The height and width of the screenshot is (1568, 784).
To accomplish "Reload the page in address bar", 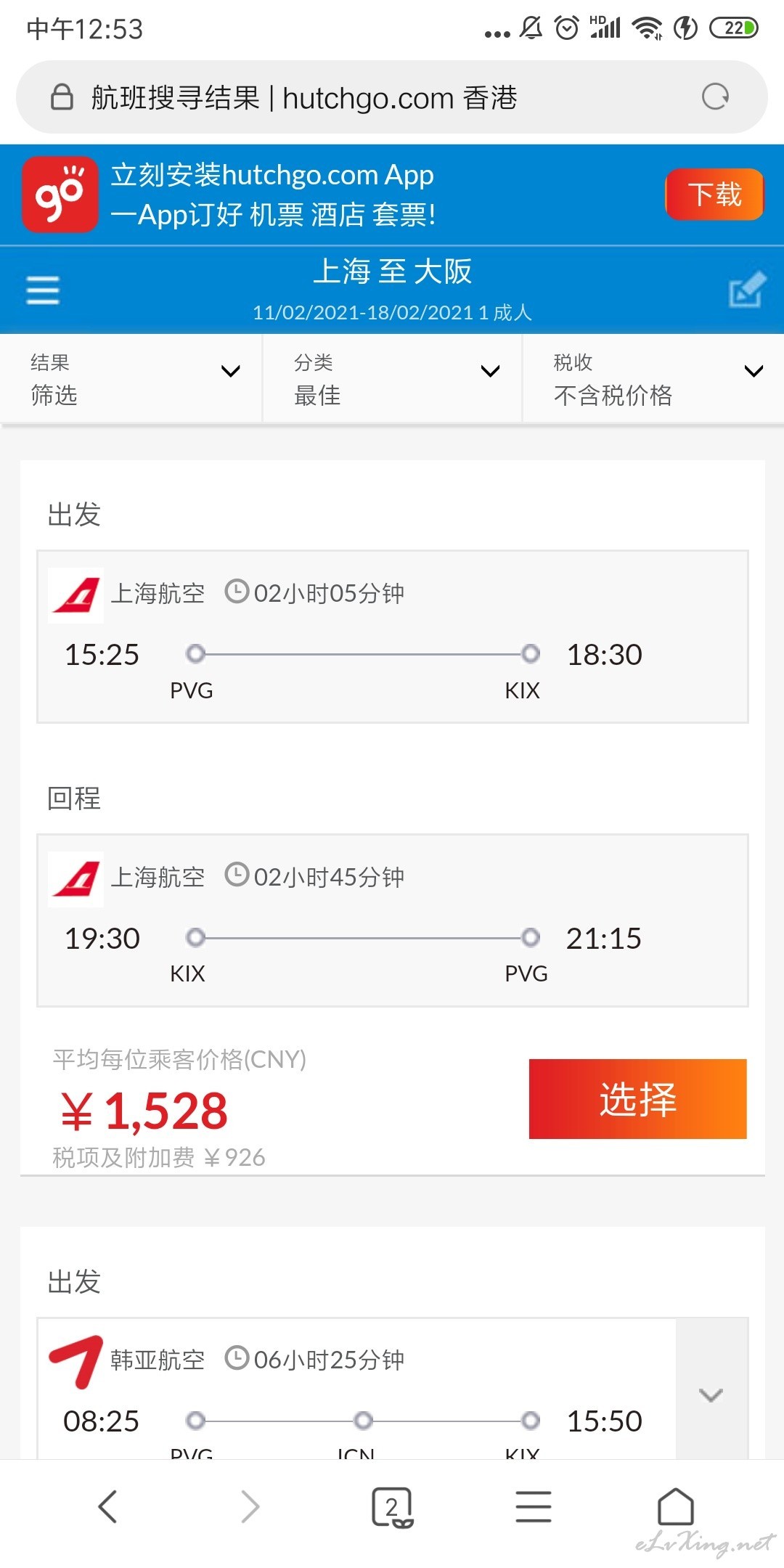I will coord(715,97).
